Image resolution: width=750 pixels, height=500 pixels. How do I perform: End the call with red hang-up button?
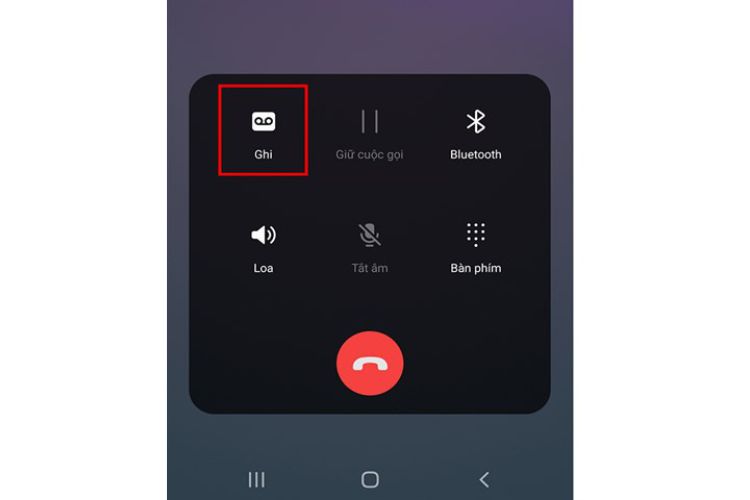[369, 363]
